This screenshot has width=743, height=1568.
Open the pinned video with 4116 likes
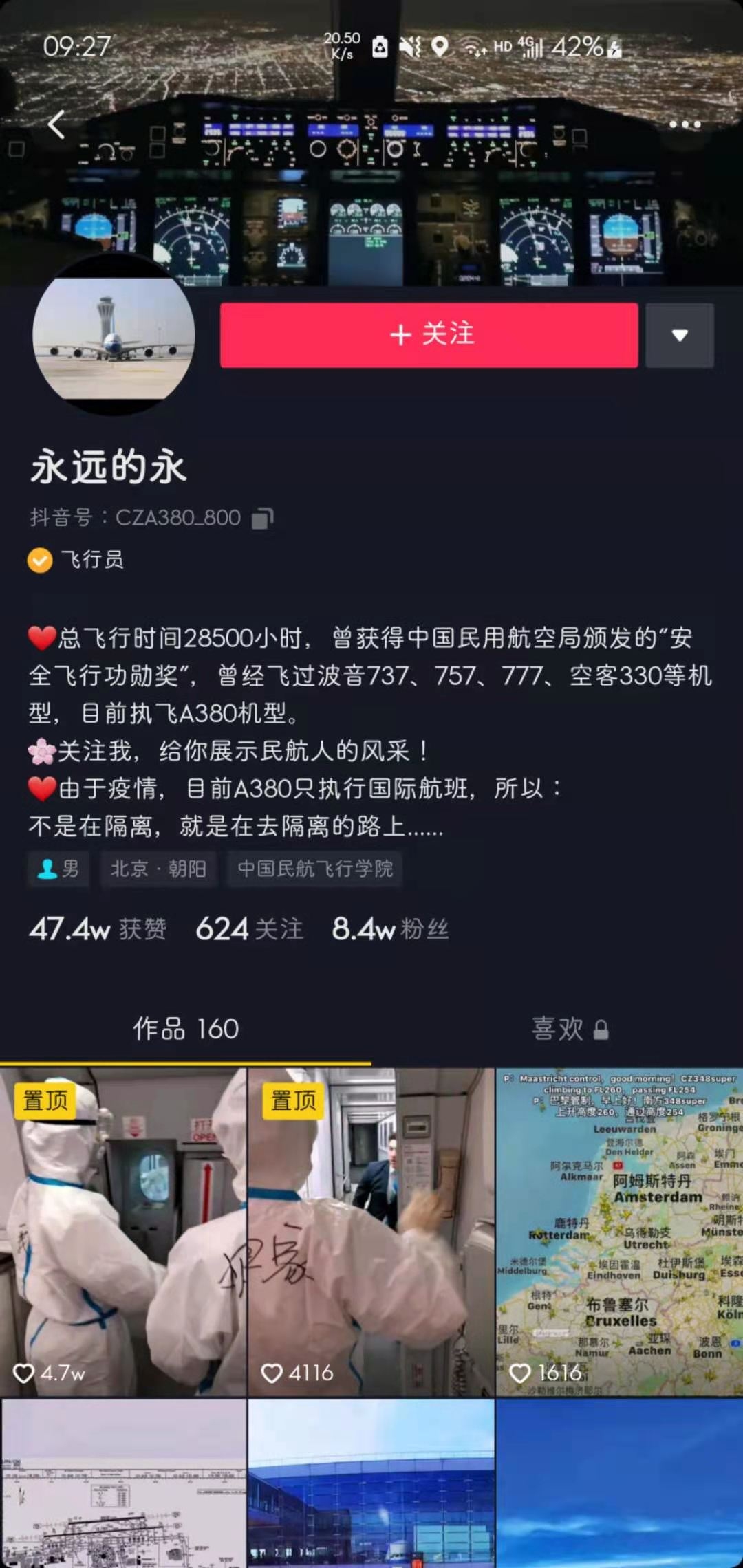tap(371, 1231)
